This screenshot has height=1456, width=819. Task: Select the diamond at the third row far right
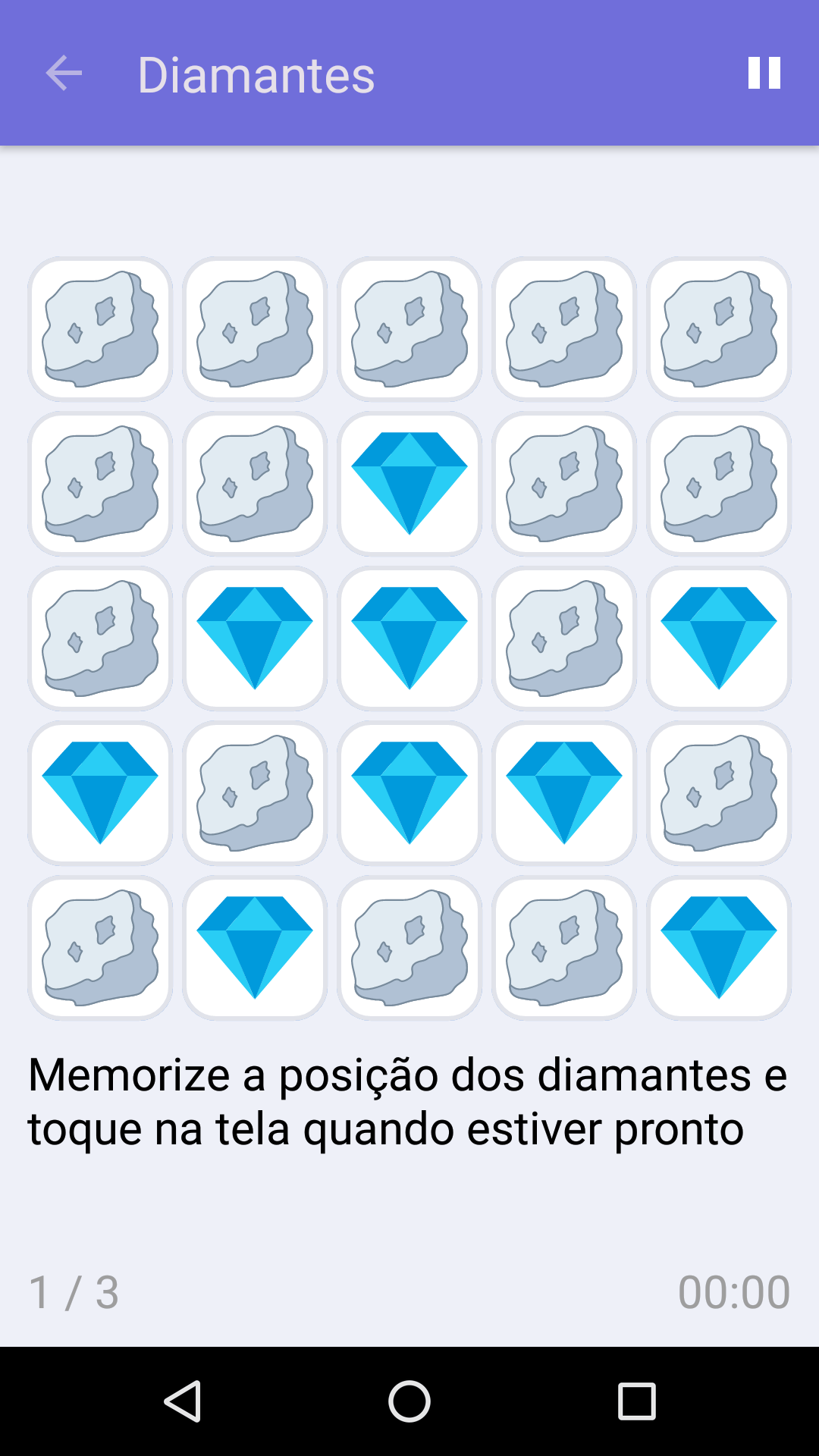point(718,638)
